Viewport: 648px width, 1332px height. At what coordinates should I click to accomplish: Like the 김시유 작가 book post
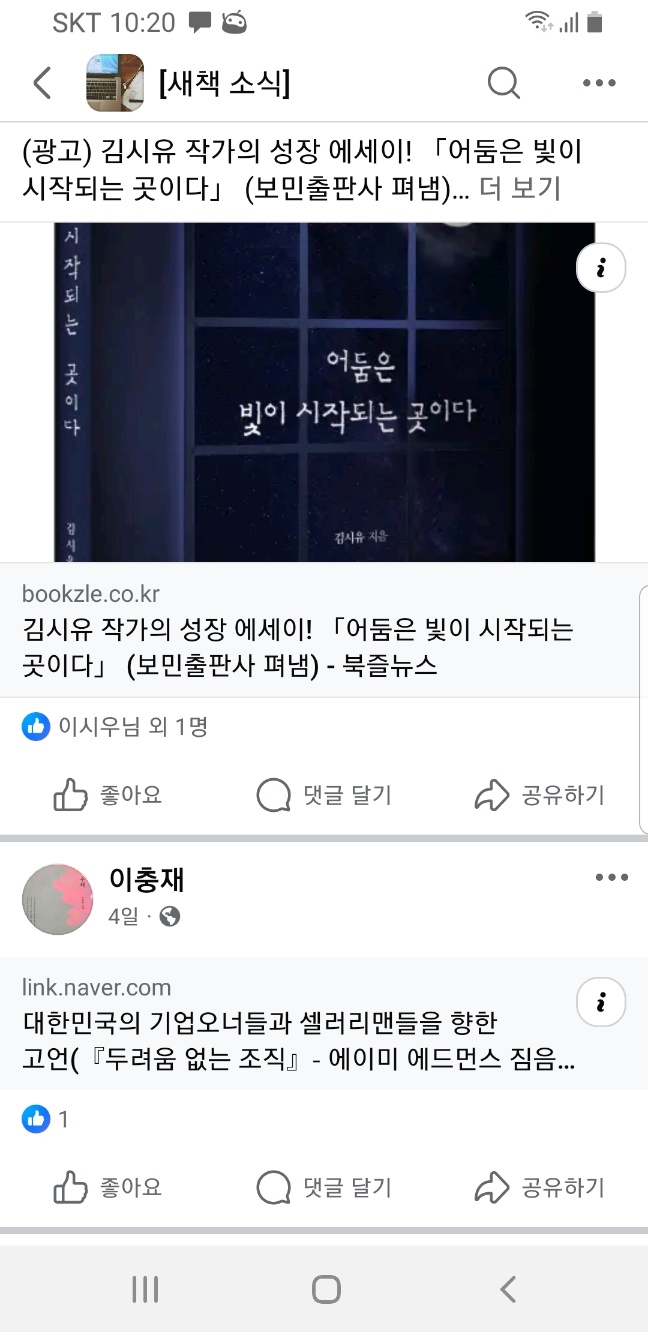[108, 796]
